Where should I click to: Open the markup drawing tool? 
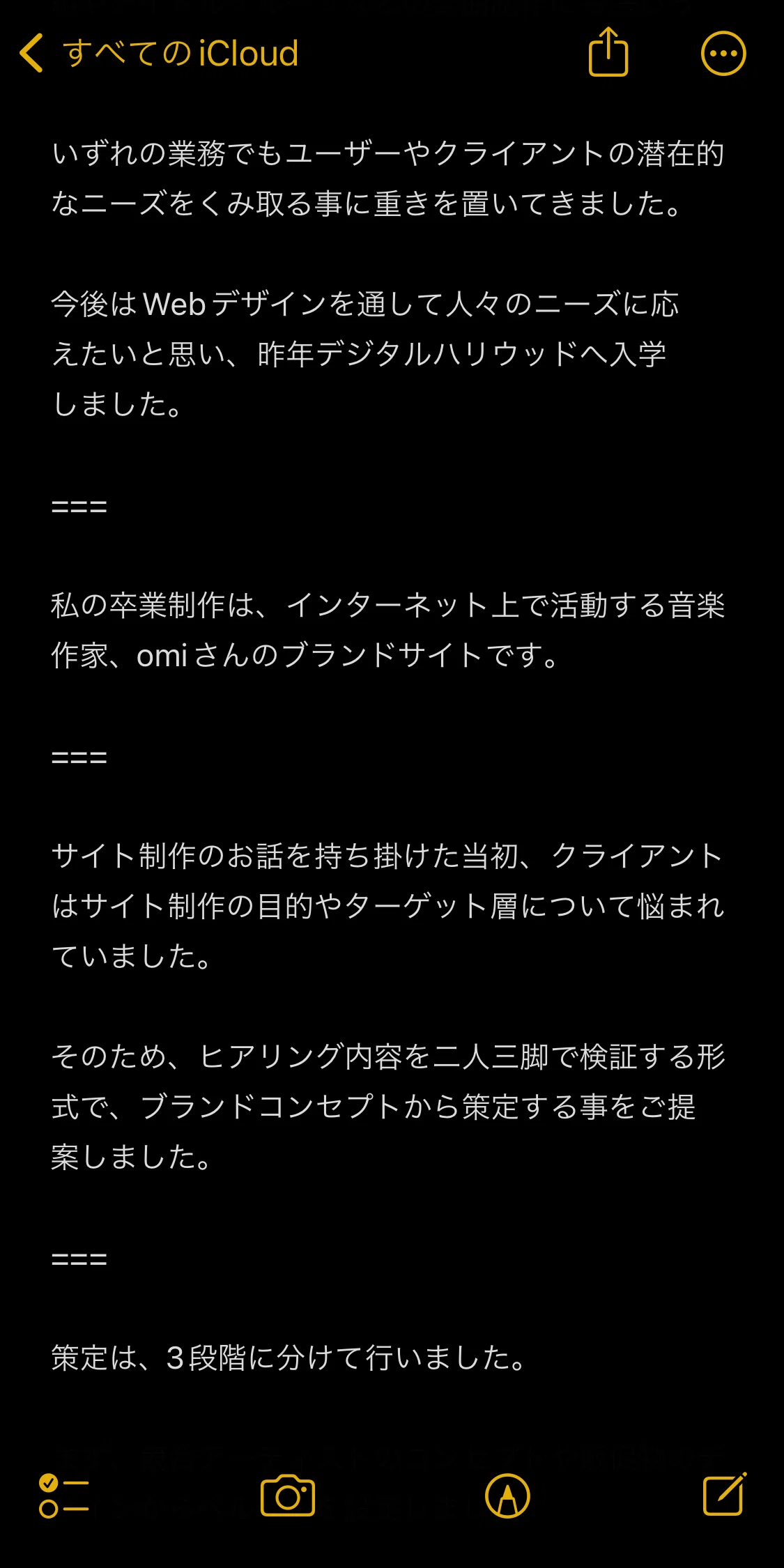point(507,1496)
